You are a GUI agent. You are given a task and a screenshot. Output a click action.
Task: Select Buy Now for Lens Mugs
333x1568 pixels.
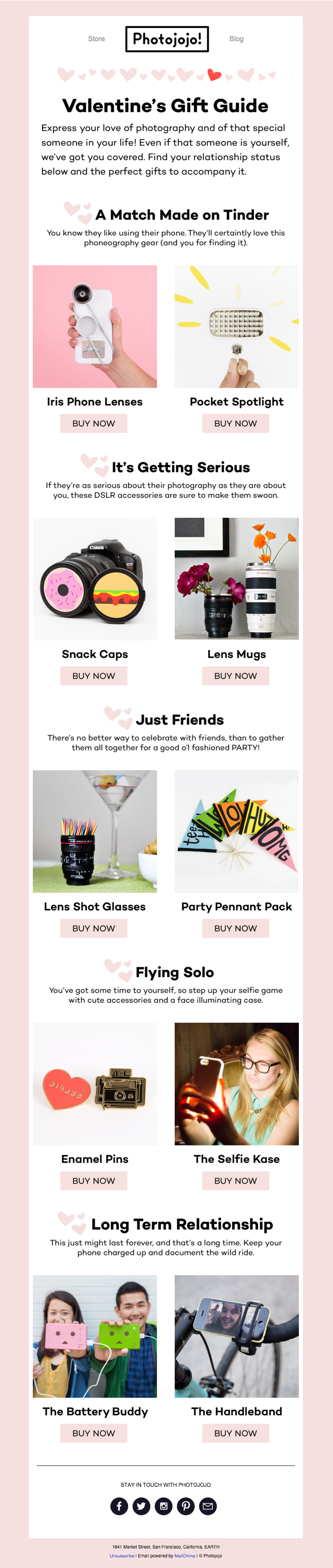tap(235, 676)
